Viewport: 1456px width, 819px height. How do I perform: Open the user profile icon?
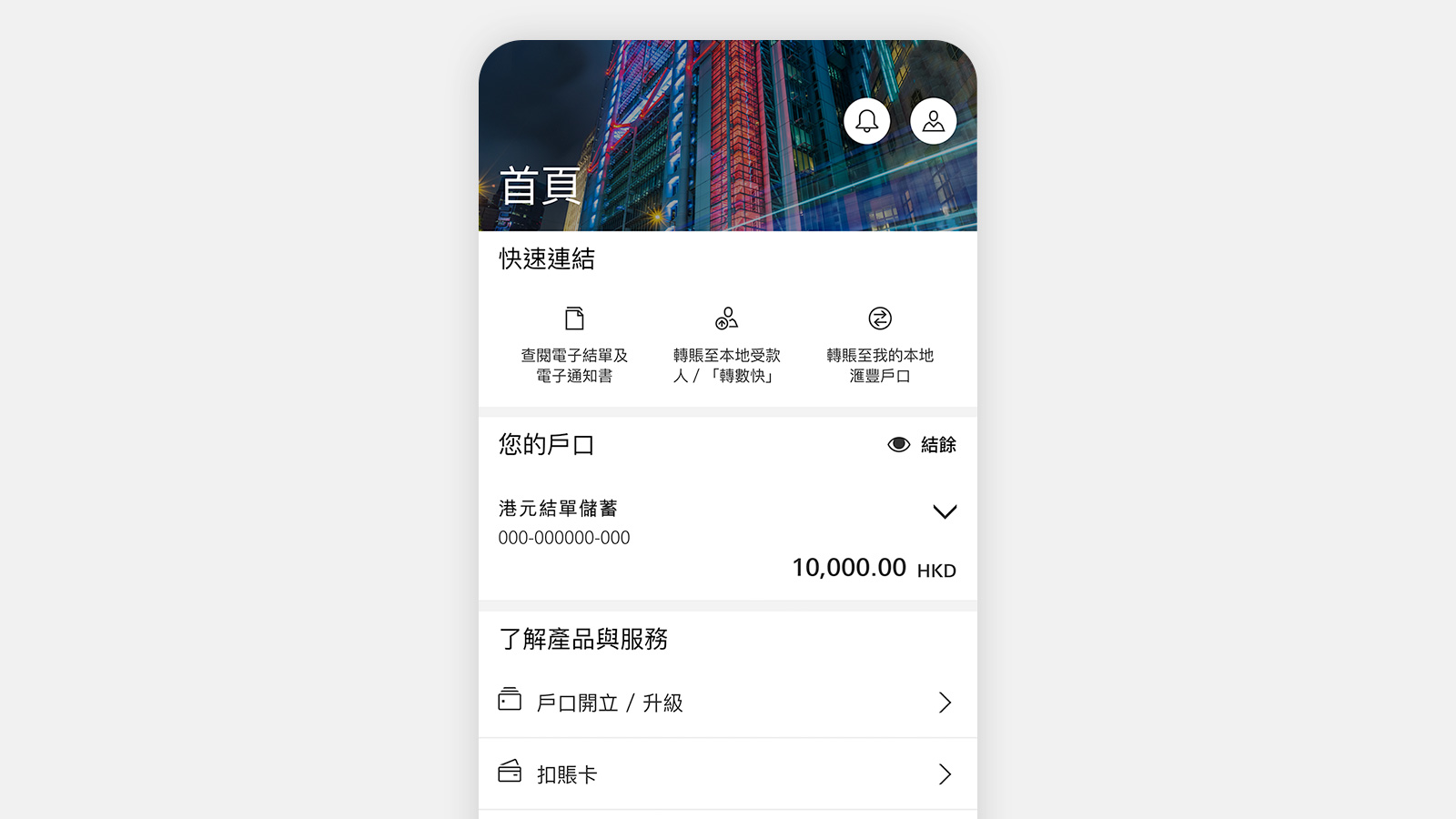point(933,121)
